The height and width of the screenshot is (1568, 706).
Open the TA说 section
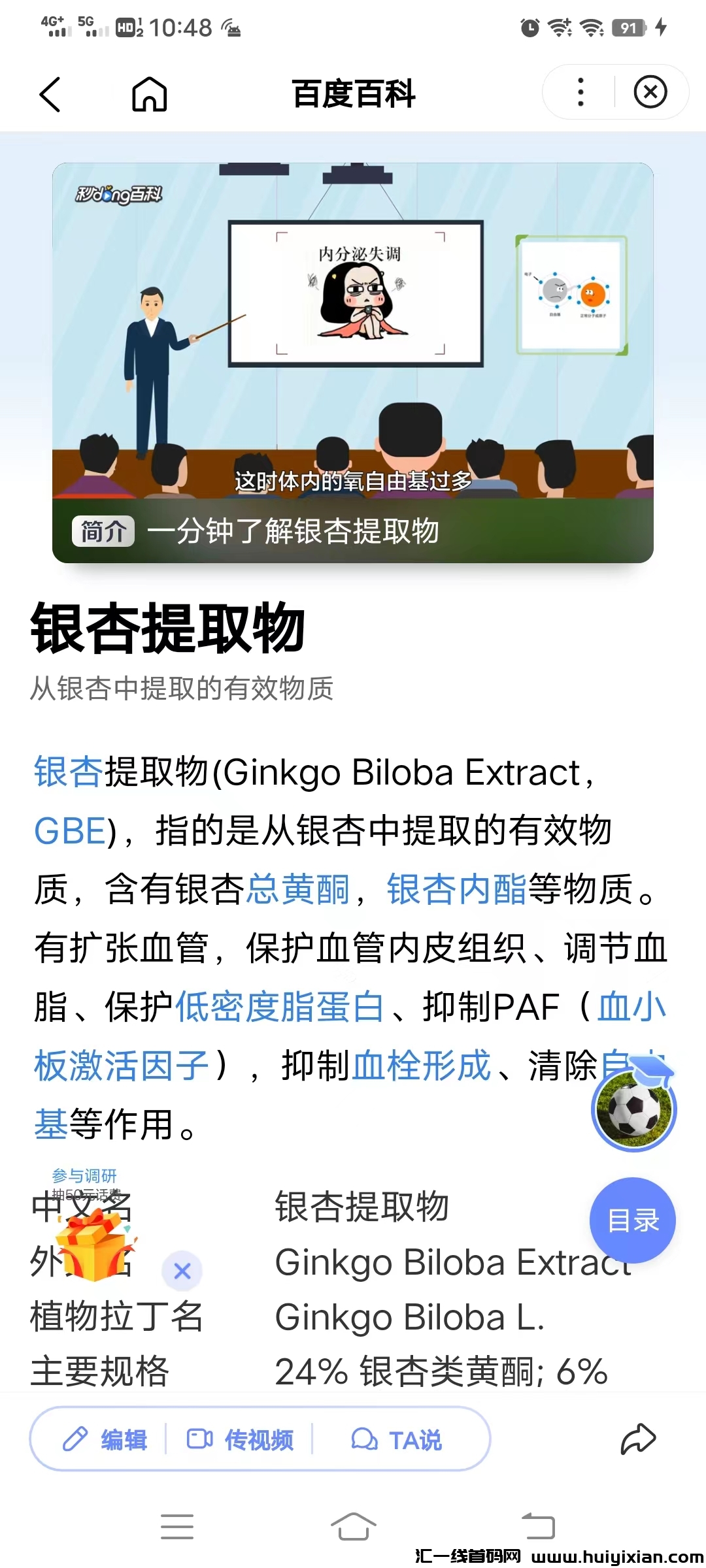[397, 1439]
